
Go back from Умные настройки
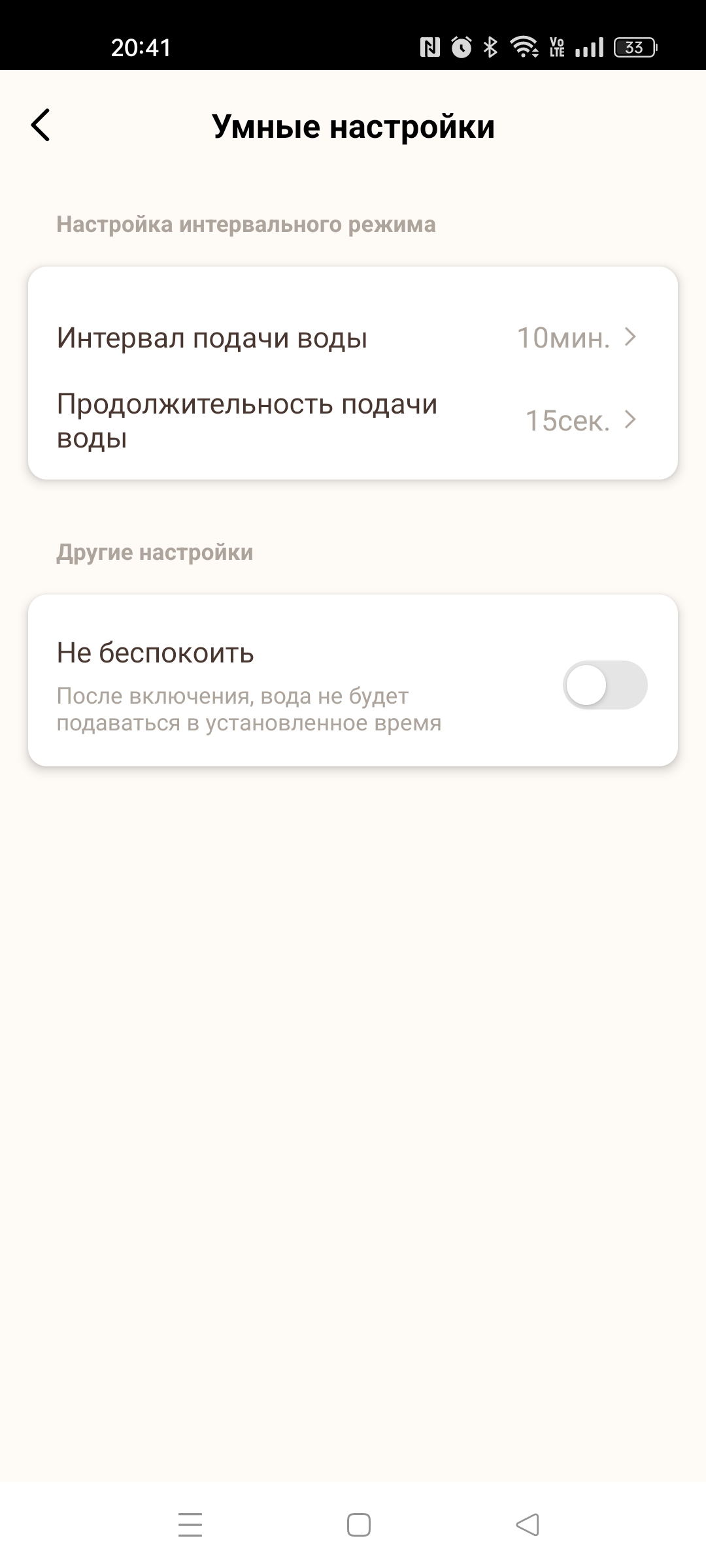click(41, 125)
